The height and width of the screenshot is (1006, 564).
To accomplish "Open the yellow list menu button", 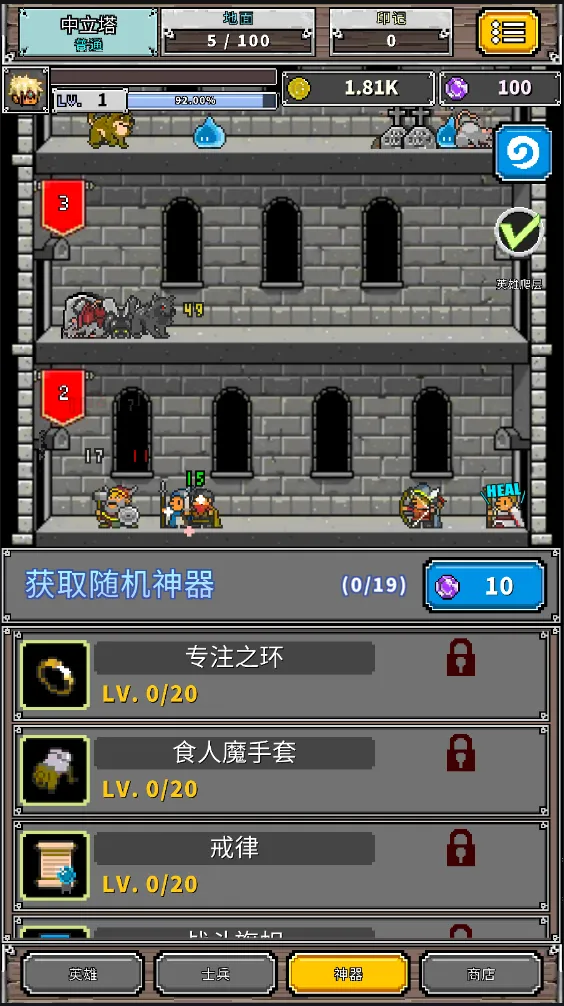I will click(508, 31).
